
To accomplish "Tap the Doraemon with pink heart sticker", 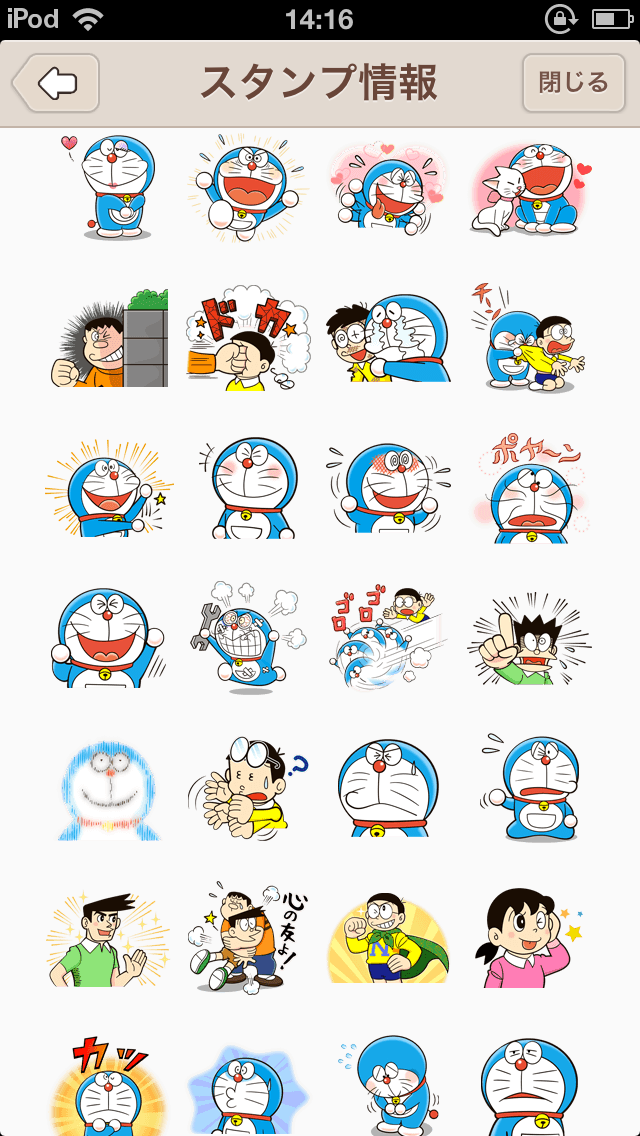I will [x=108, y=188].
